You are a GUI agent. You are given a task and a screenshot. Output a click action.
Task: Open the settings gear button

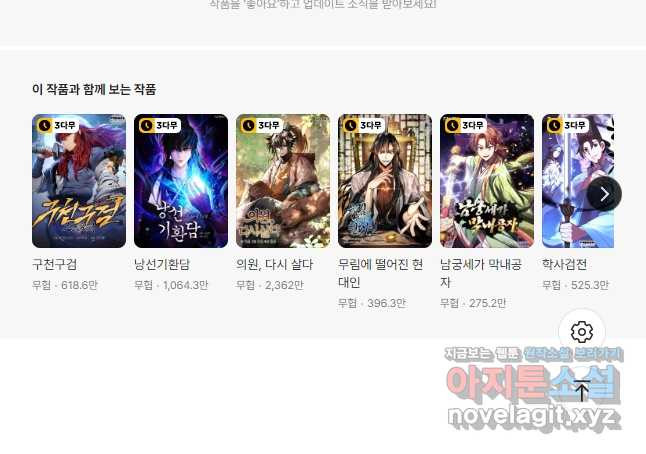click(x=582, y=332)
